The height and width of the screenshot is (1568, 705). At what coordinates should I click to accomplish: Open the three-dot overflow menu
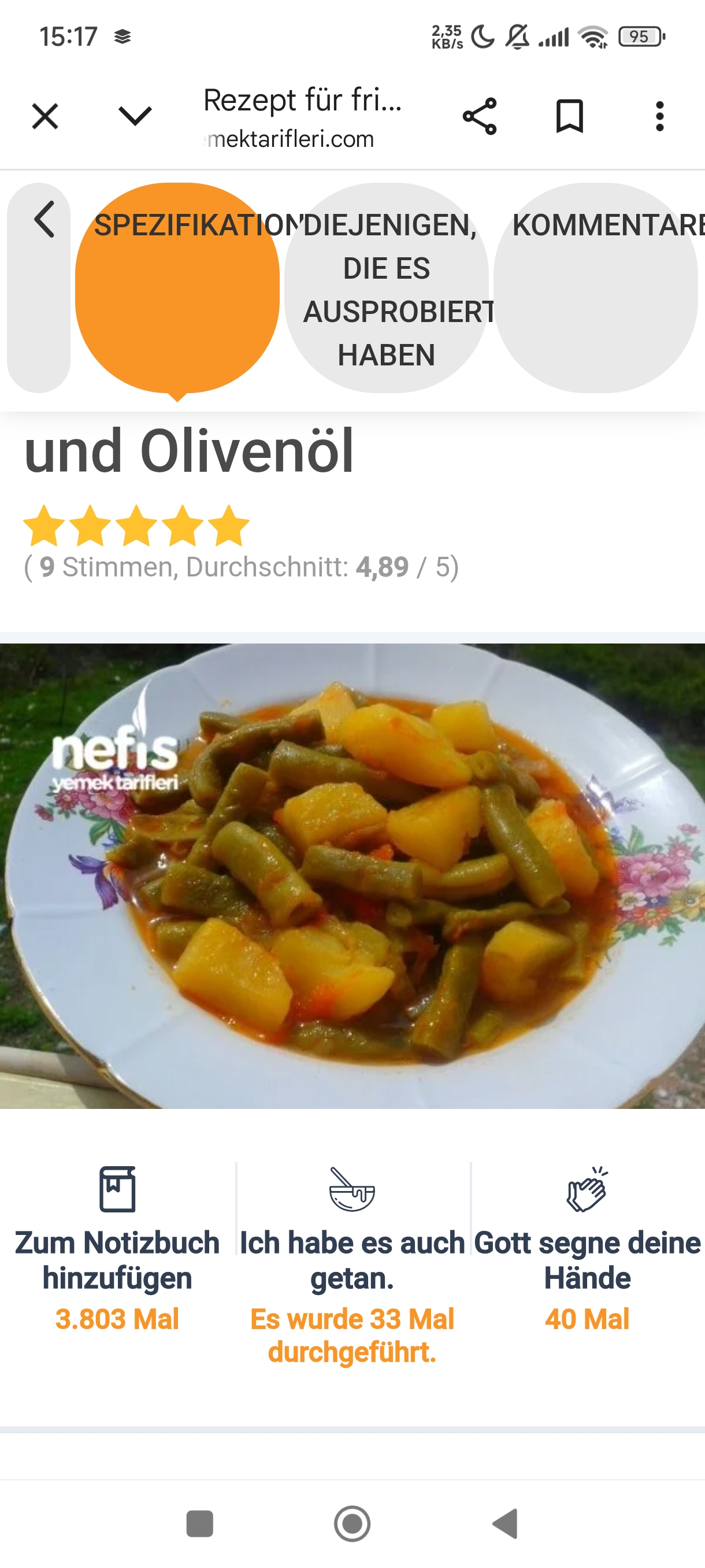pos(659,116)
